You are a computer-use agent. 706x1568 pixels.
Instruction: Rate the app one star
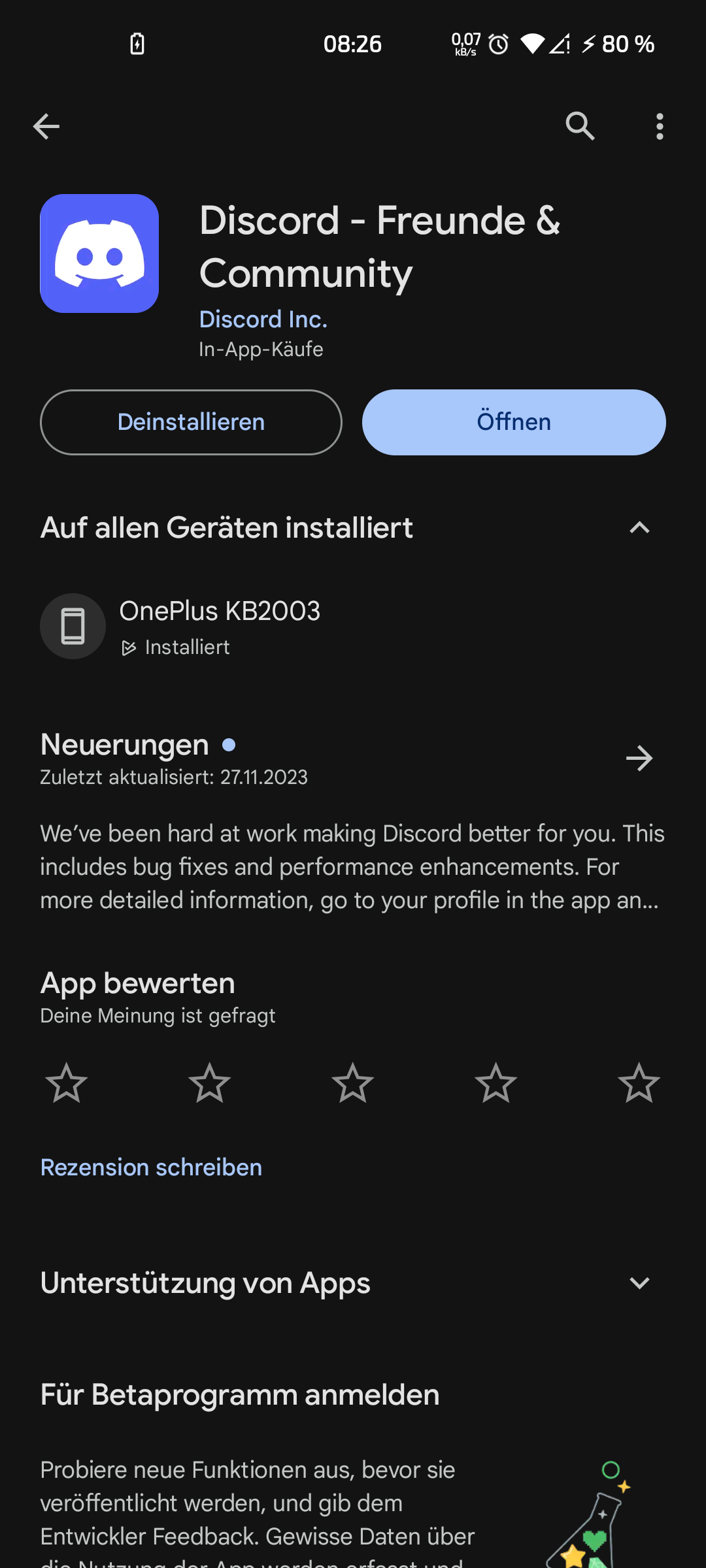(x=66, y=1083)
